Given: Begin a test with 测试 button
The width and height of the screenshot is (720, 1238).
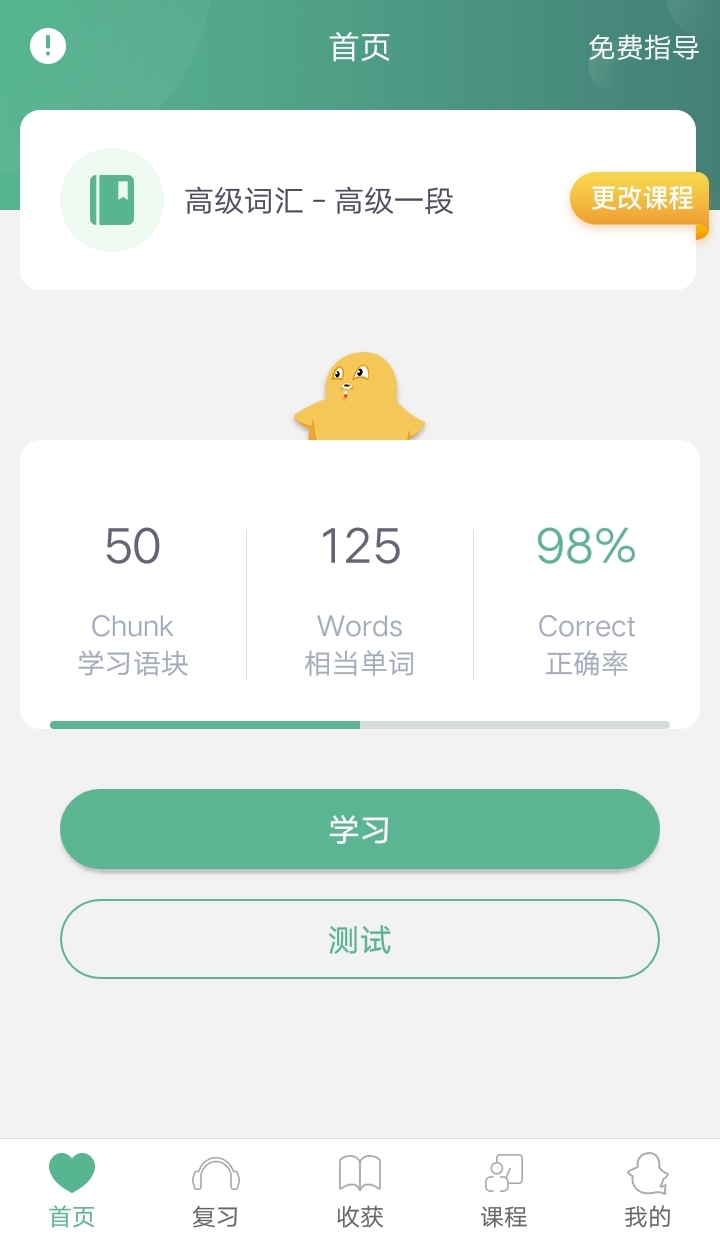Looking at the screenshot, I should coord(360,939).
